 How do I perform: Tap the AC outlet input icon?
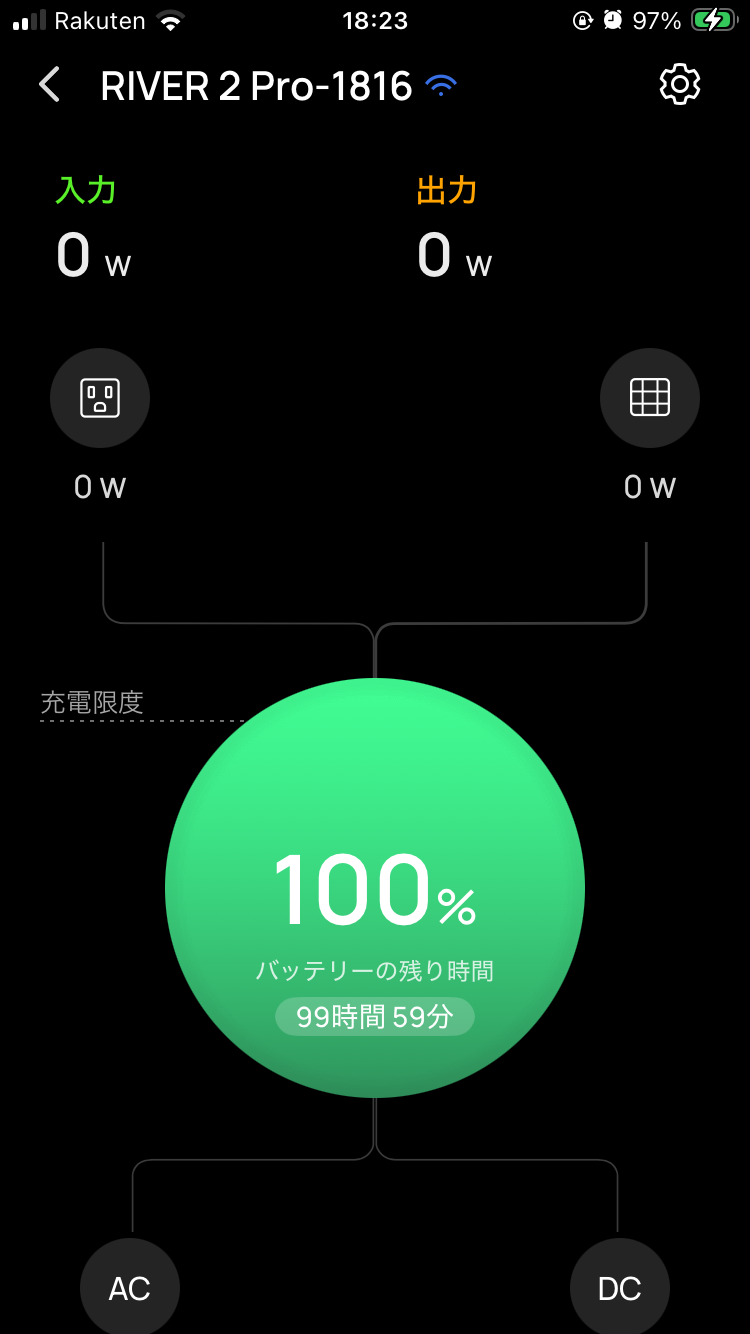click(100, 398)
